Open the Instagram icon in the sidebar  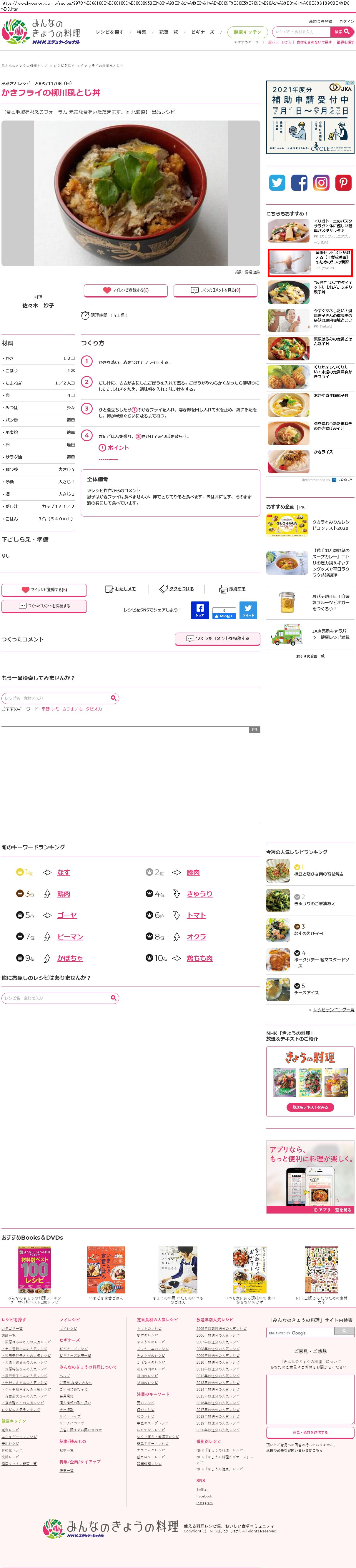pyautogui.click(x=321, y=183)
